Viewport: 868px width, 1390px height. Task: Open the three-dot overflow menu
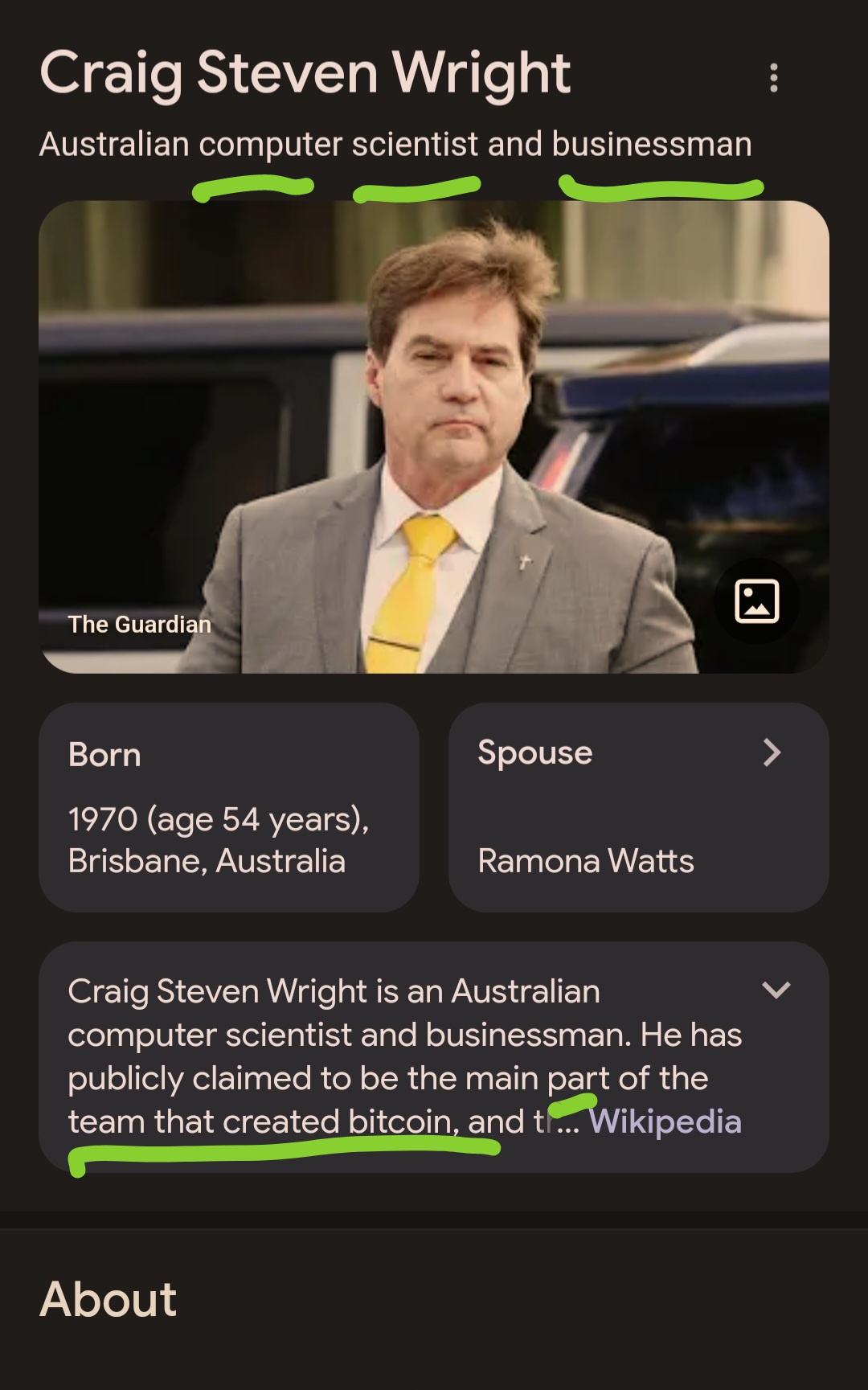tap(773, 78)
